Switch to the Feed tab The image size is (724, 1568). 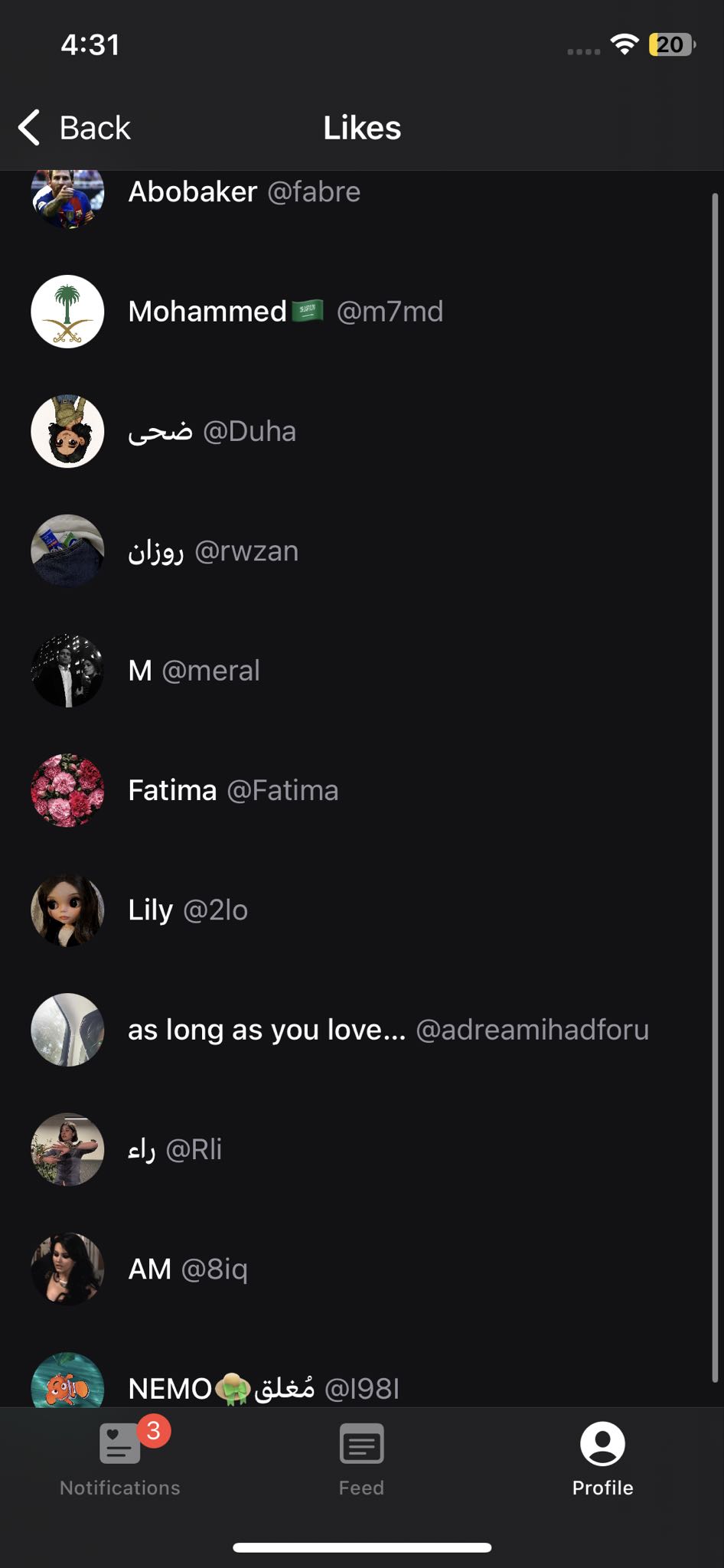tap(361, 1459)
